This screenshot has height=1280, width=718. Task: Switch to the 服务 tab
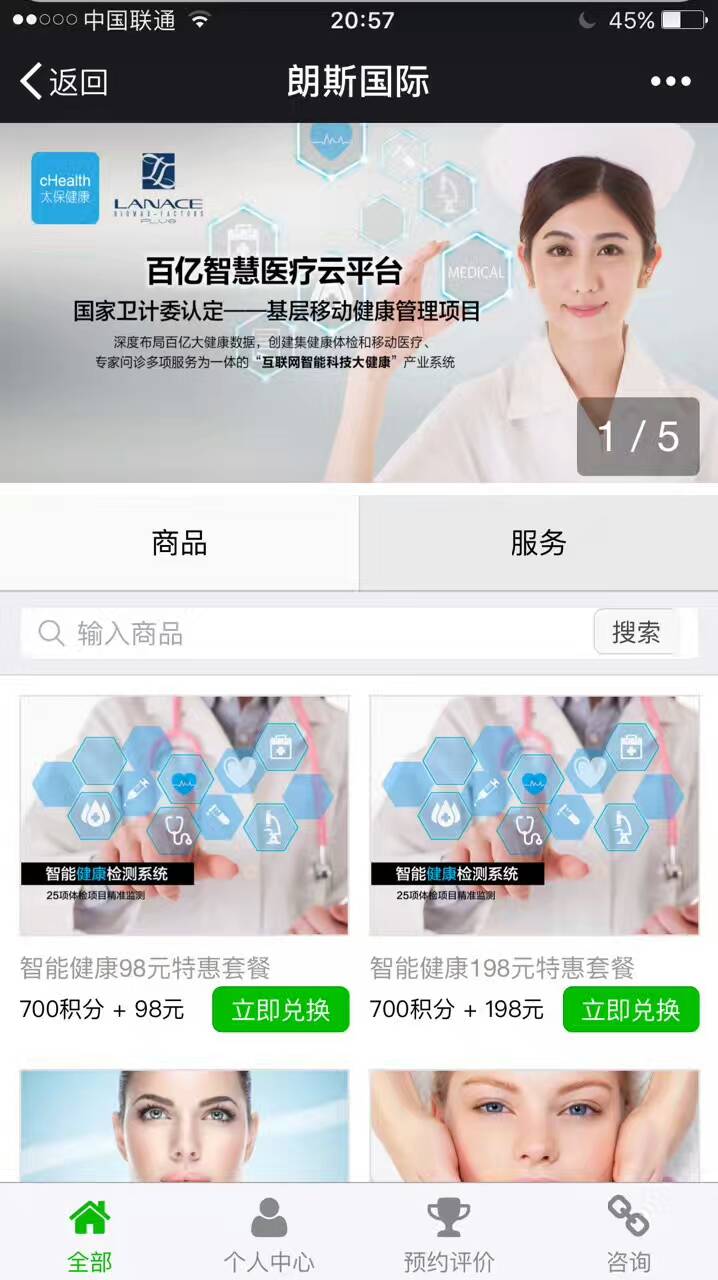click(538, 543)
